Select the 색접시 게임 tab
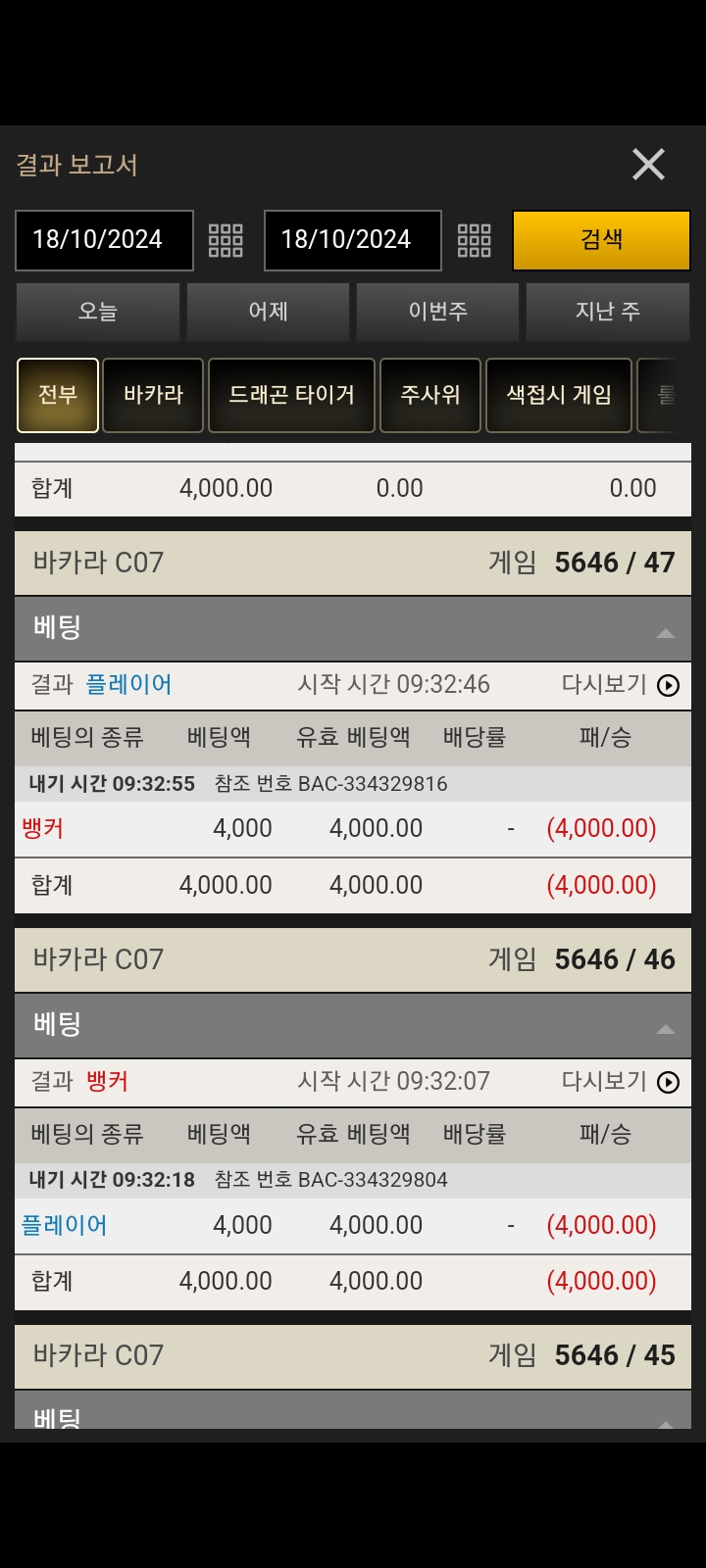The image size is (706, 1568). point(559,395)
